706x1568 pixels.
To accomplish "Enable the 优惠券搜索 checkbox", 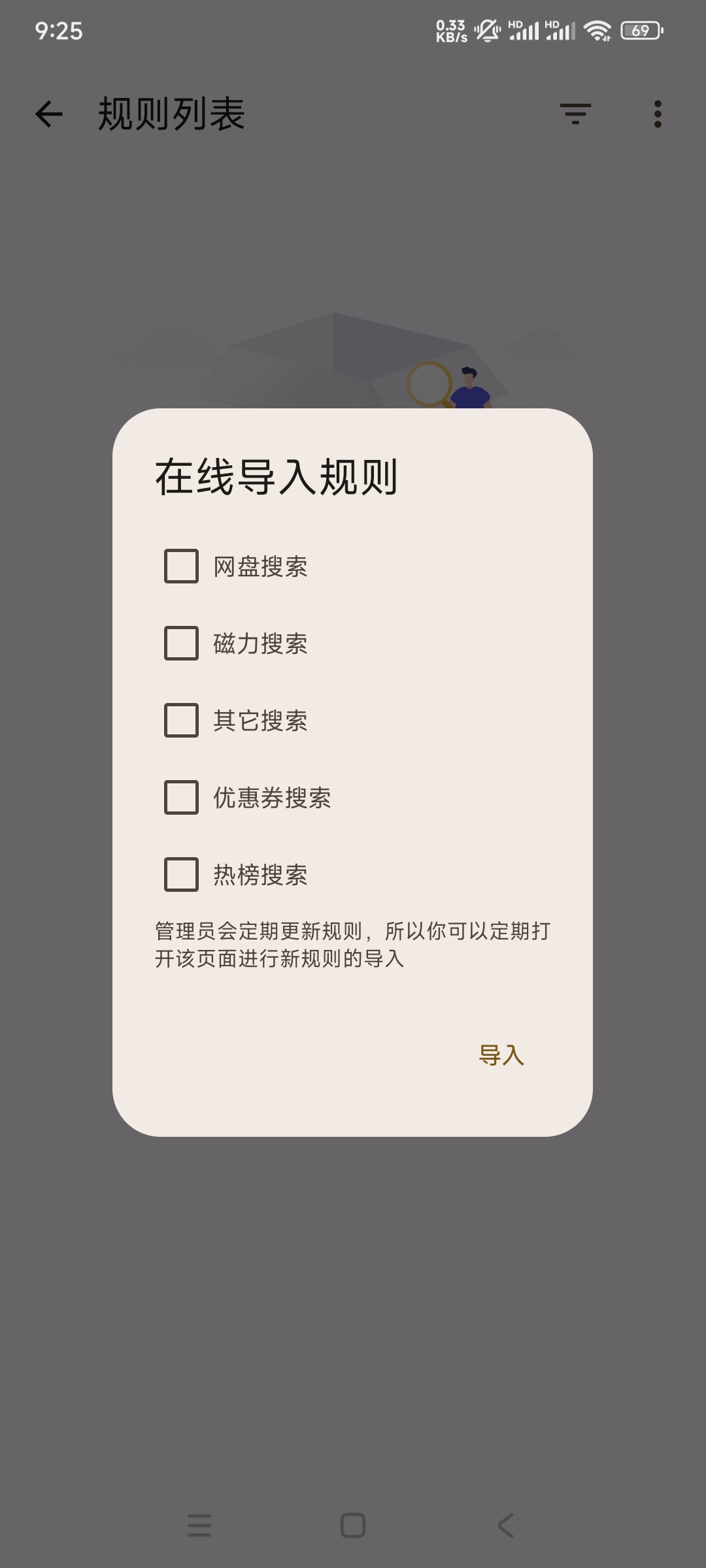I will [181, 797].
